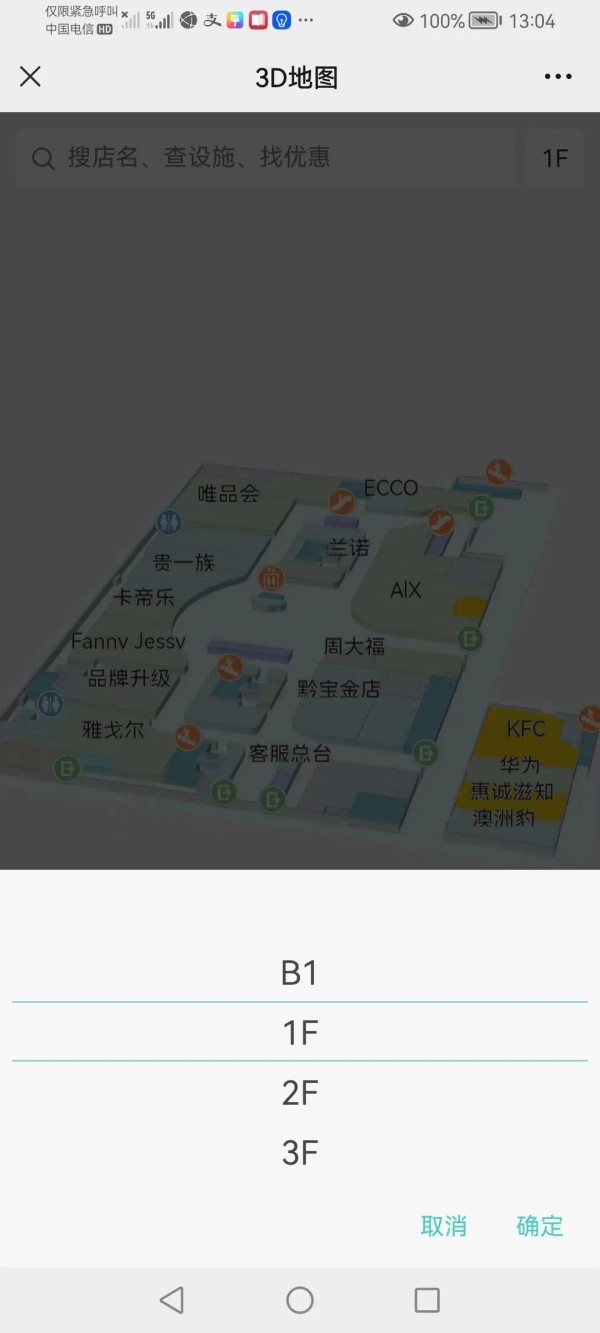Confirm the floor choice with 确定

click(539, 1226)
